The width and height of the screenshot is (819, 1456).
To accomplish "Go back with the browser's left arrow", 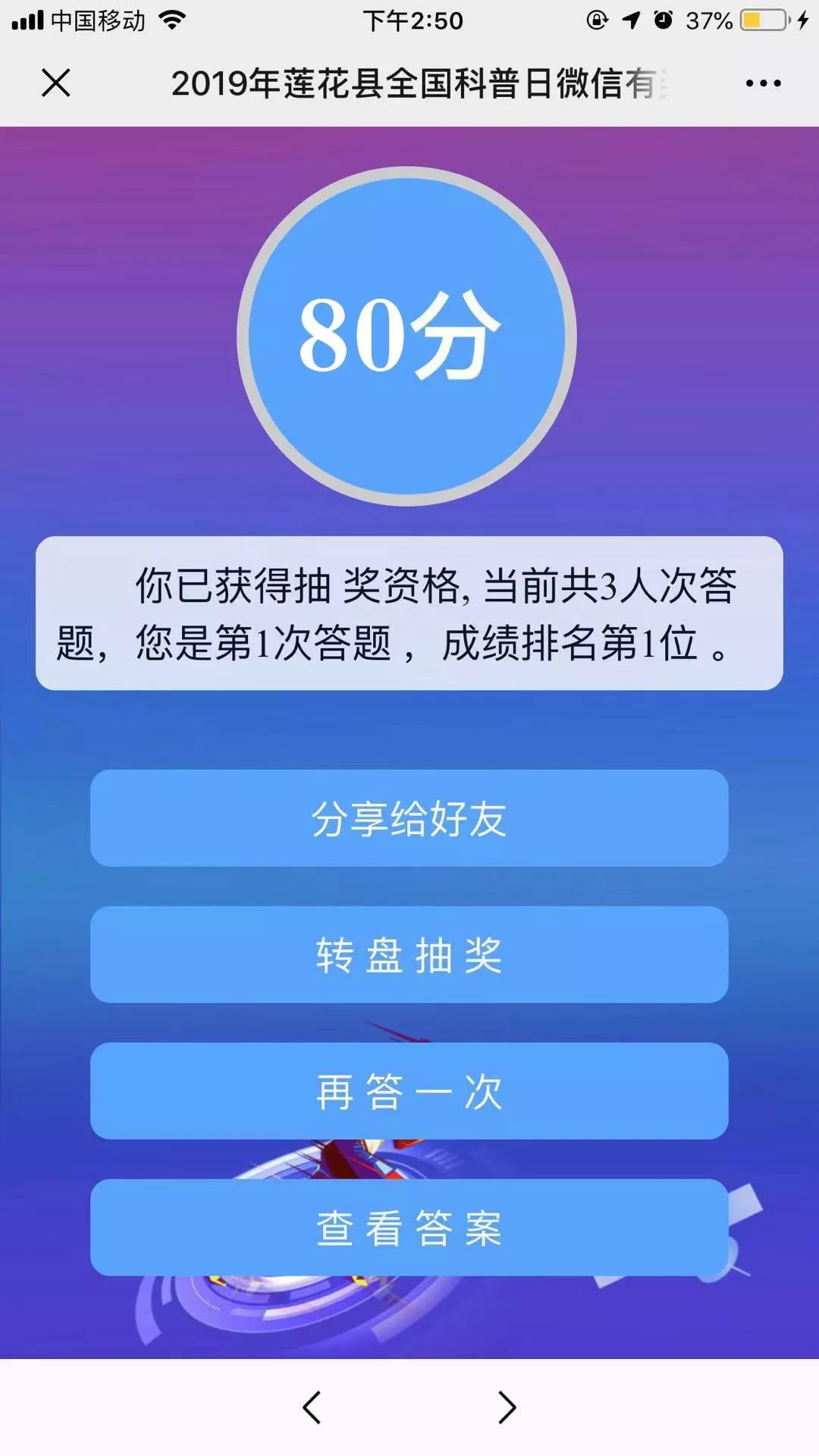I will [312, 1407].
